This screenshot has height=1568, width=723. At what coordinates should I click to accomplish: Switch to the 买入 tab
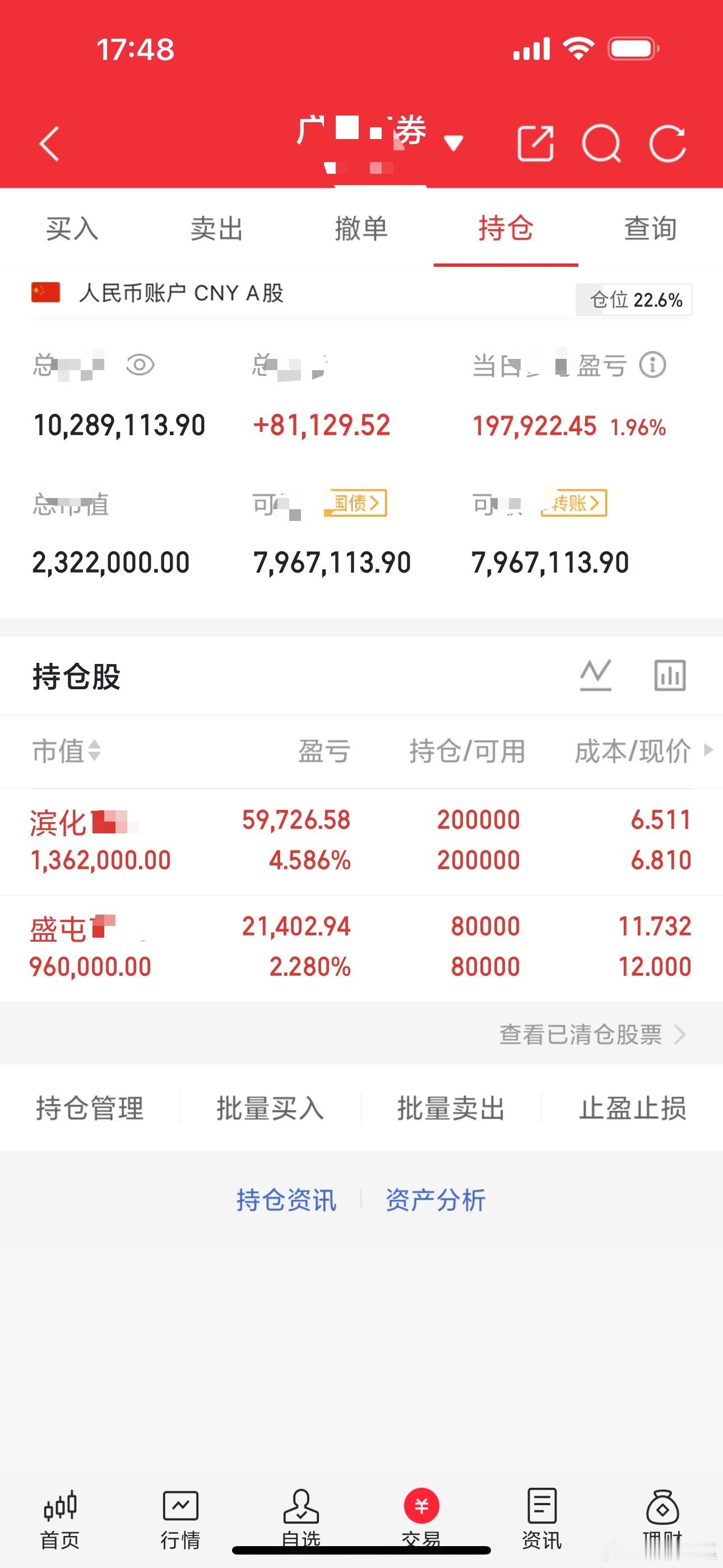[72, 229]
